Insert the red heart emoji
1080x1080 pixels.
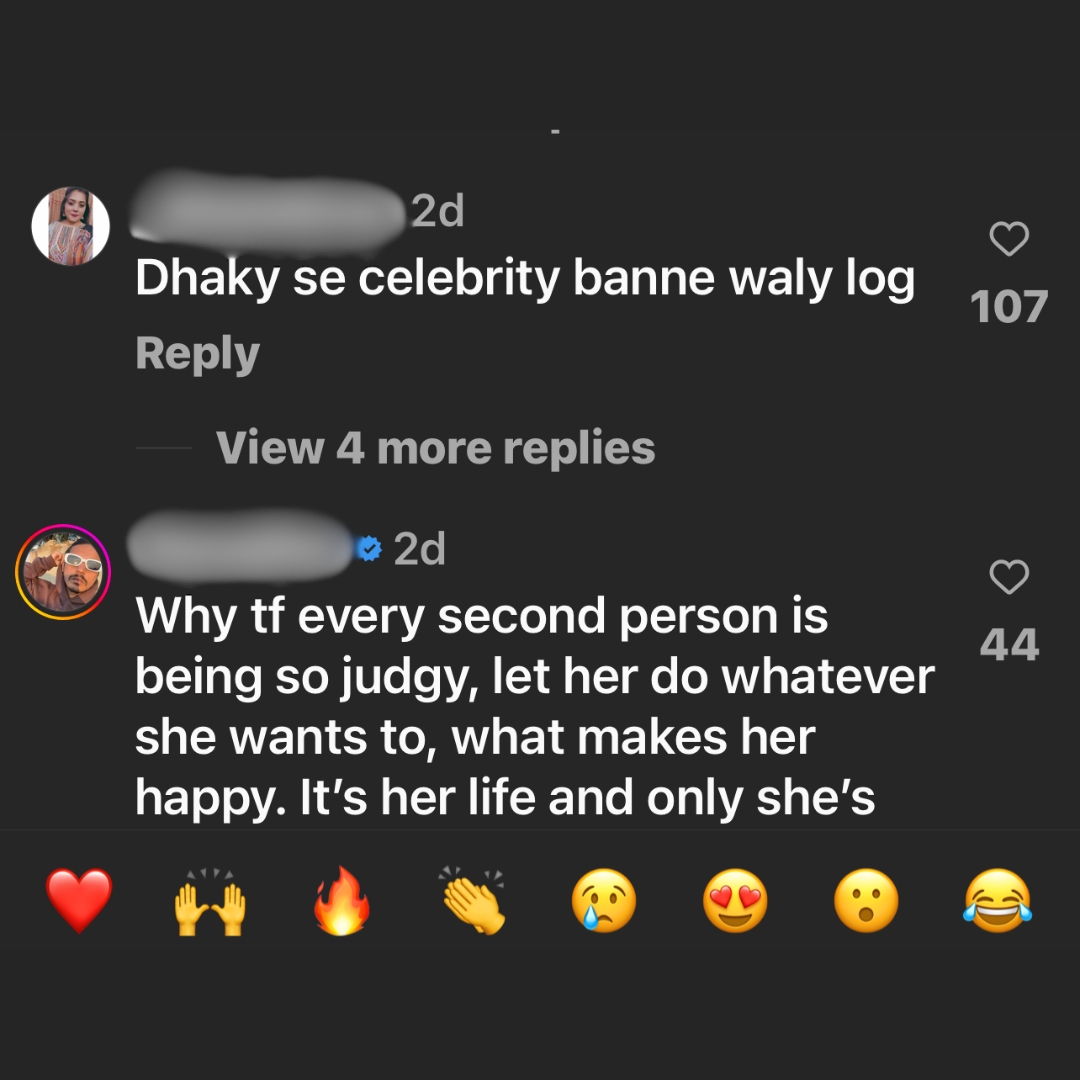click(x=80, y=900)
